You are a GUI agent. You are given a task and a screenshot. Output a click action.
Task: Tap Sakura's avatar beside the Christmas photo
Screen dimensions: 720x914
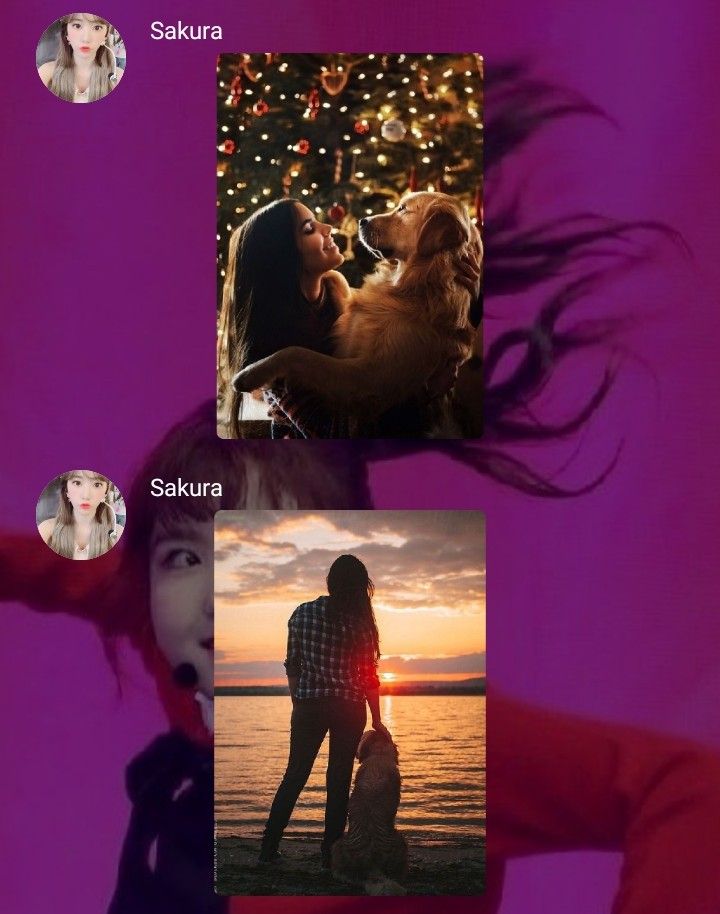81,58
